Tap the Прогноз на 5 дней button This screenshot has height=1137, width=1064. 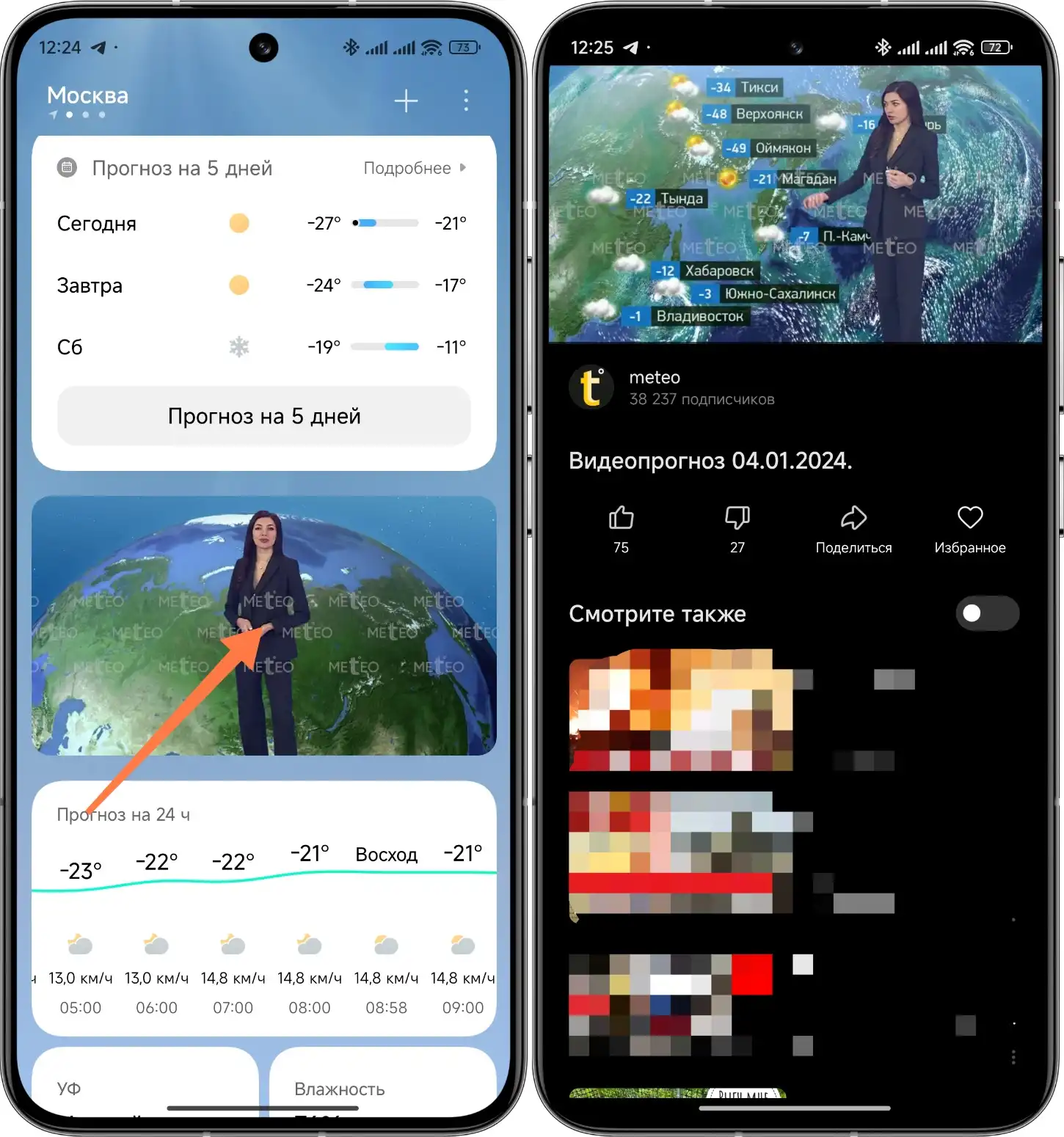[x=263, y=416]
